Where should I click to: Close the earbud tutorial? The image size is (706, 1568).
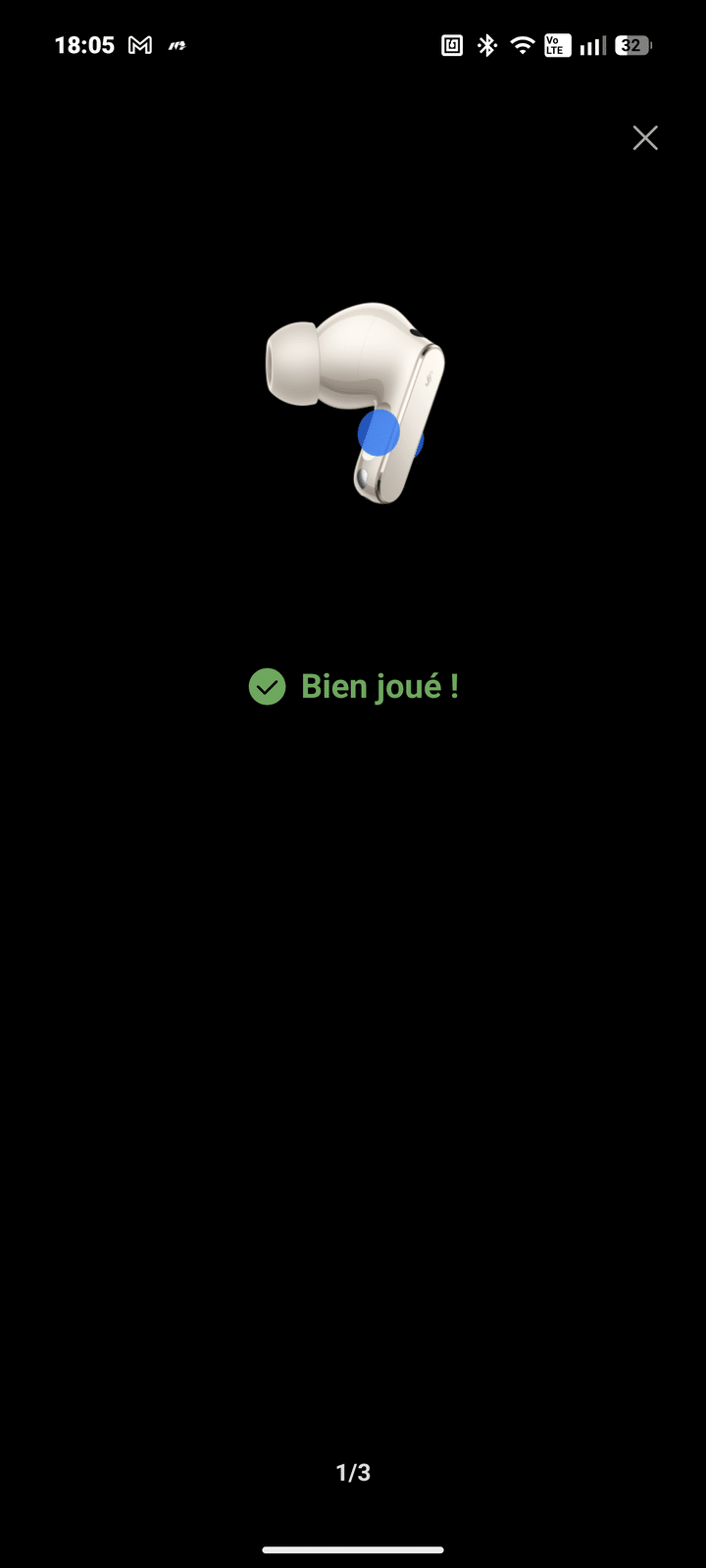click(645, 138)
